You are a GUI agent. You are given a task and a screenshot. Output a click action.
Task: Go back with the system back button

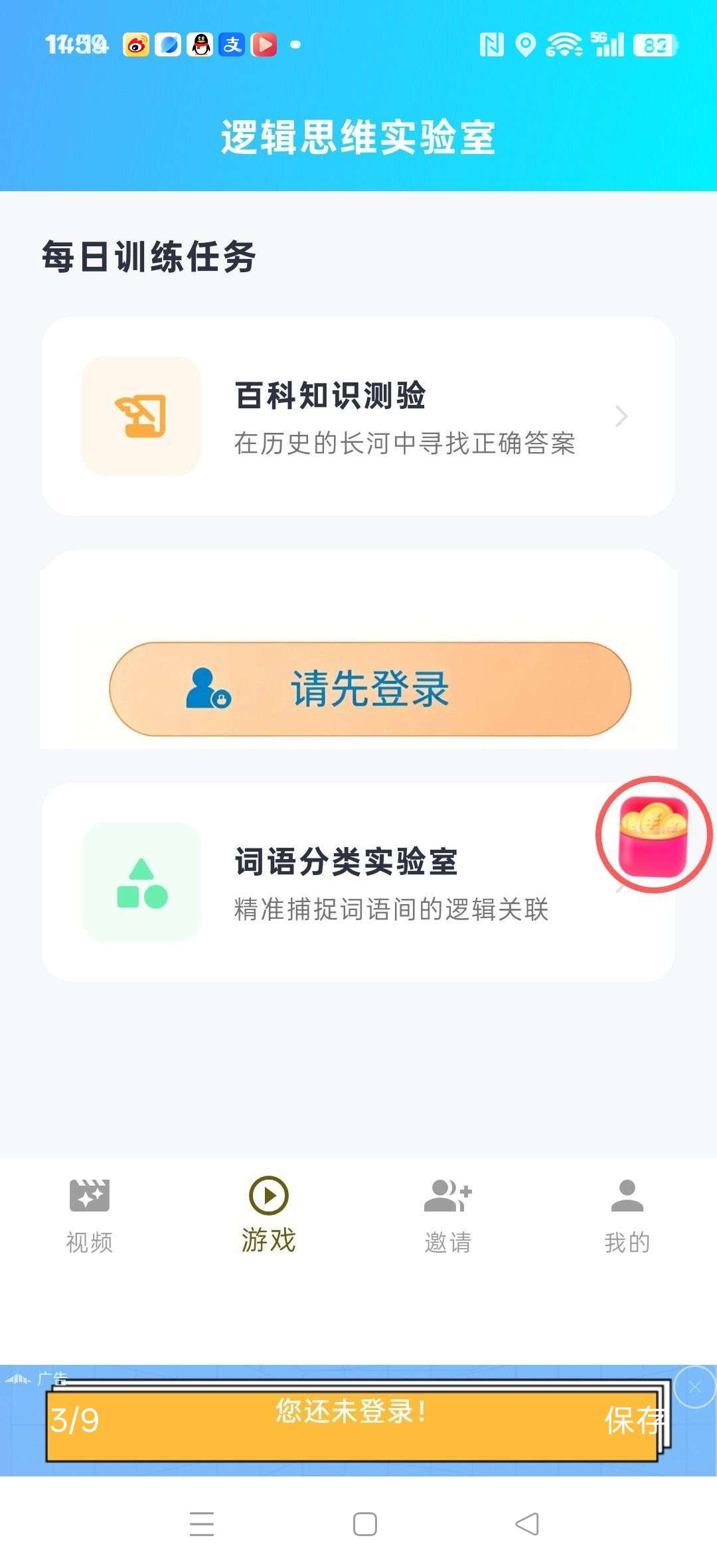pyautogui.click(x=527, y=1524)
